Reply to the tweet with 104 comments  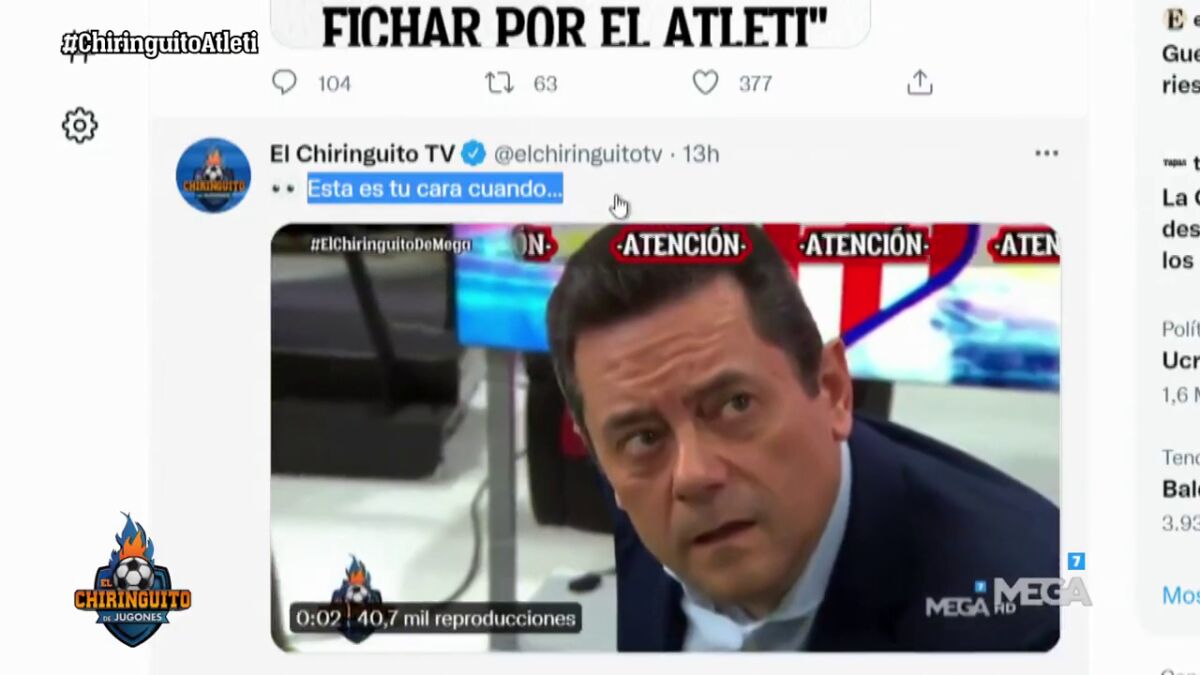(x=285, y=83)
